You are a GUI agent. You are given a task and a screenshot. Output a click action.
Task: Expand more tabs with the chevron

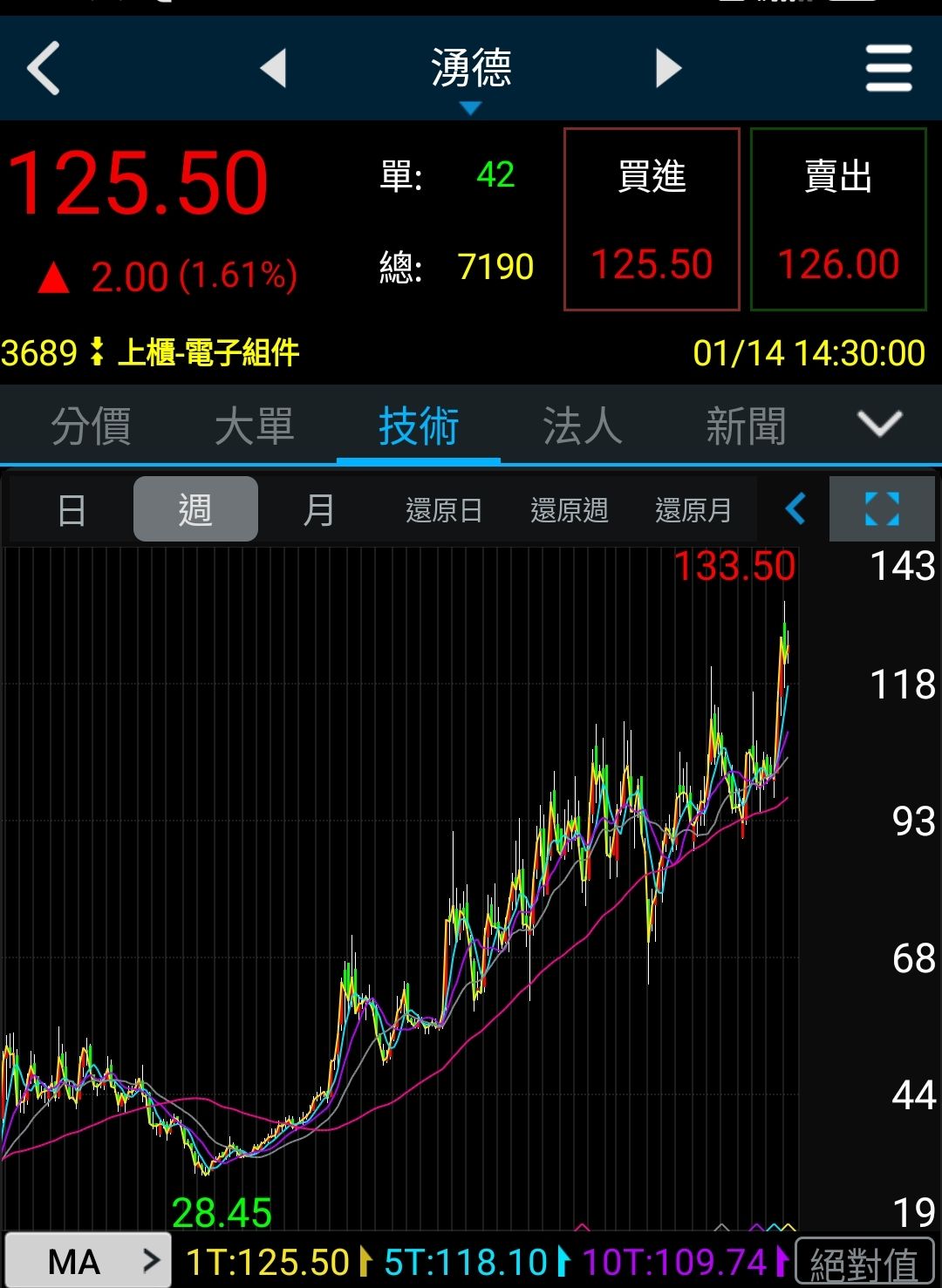(879, 425)
